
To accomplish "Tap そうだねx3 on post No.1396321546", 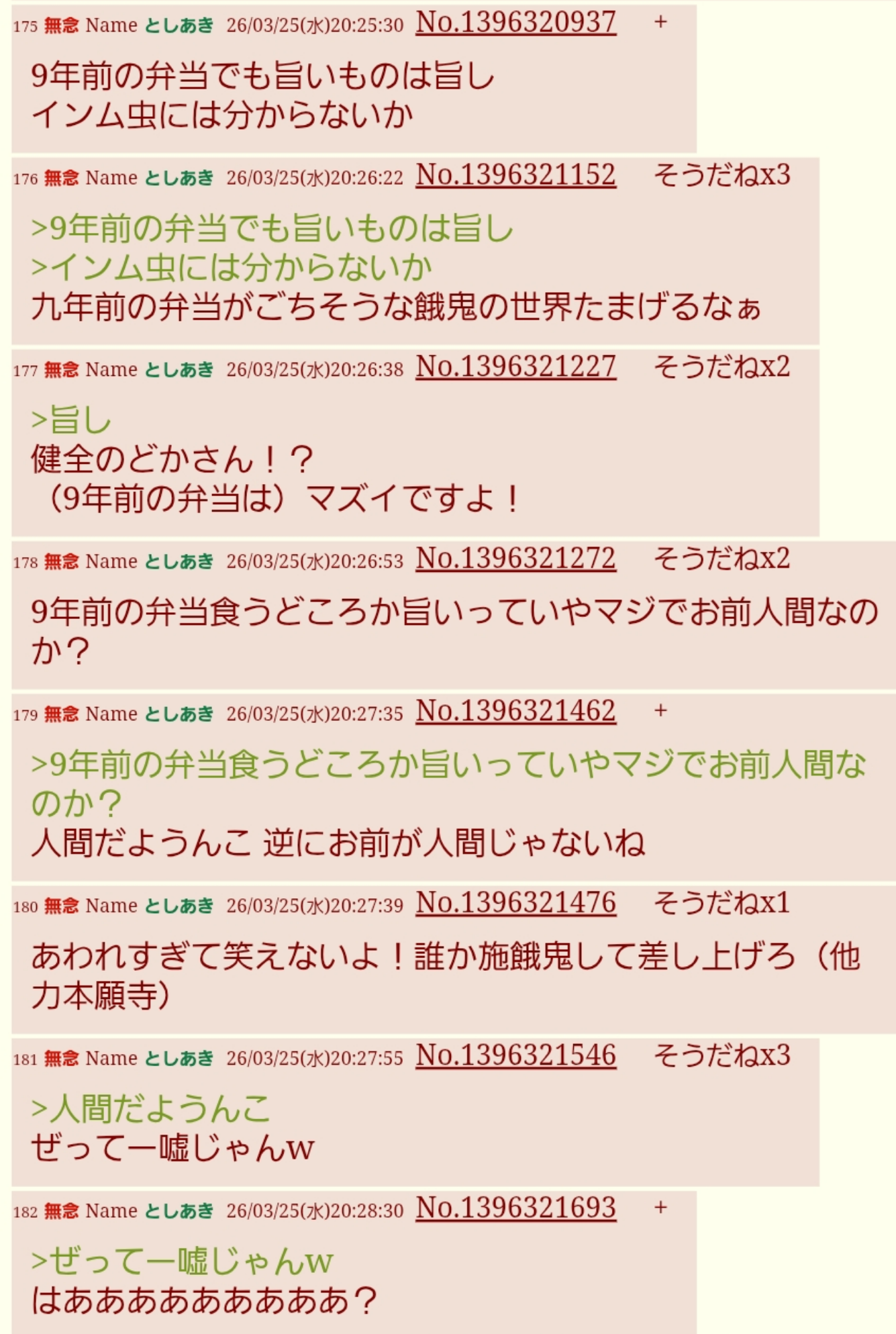I will [721, 1057].
